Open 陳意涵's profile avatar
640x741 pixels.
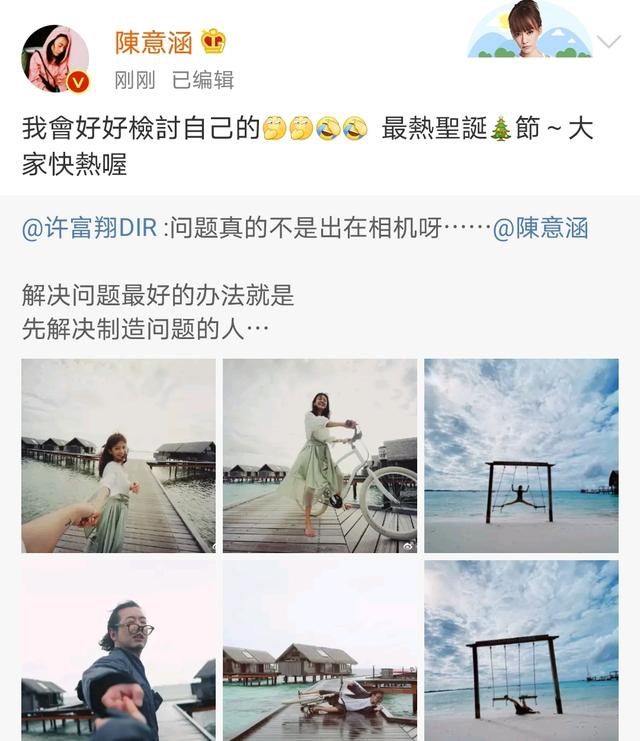click(55, 59)
